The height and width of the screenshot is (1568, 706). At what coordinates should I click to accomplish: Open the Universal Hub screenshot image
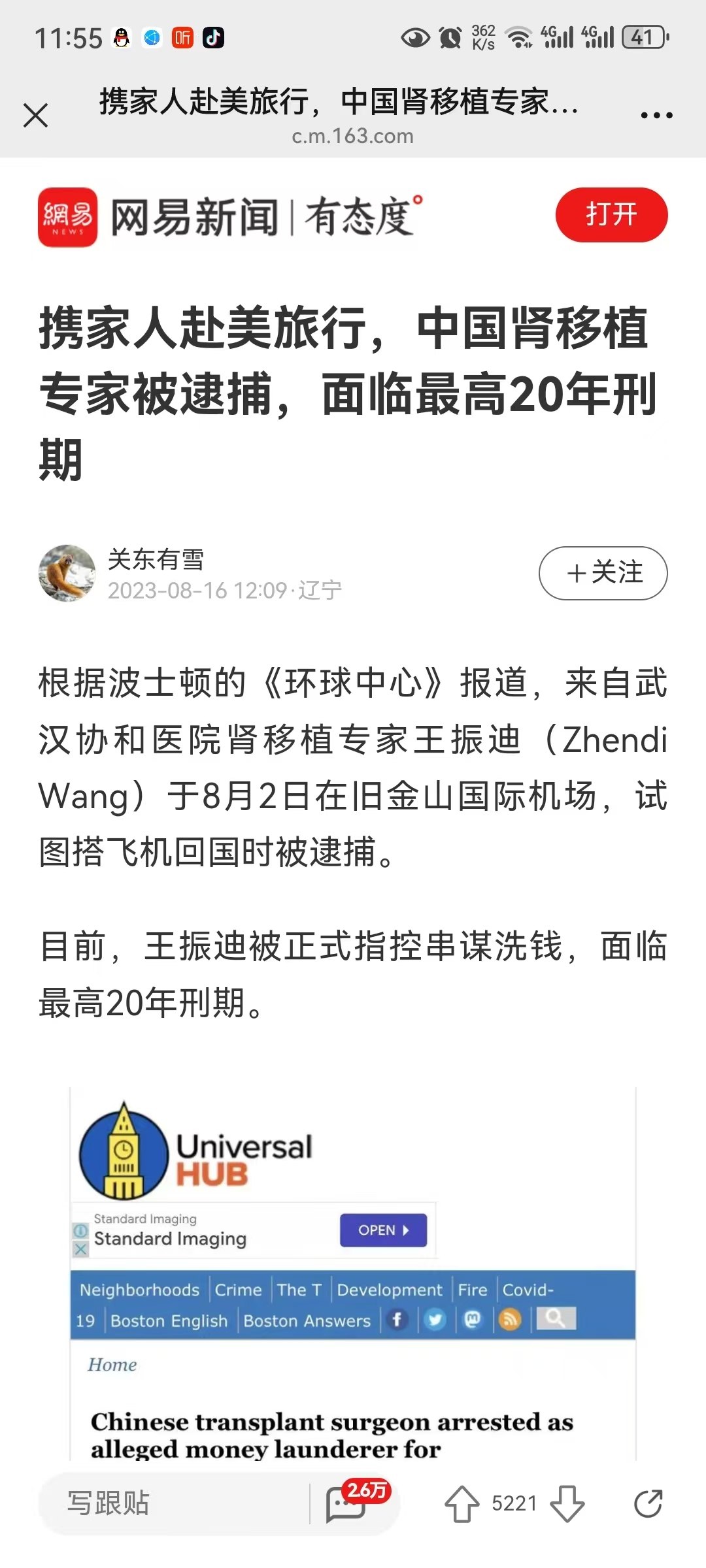click(x=353, y=1273)
